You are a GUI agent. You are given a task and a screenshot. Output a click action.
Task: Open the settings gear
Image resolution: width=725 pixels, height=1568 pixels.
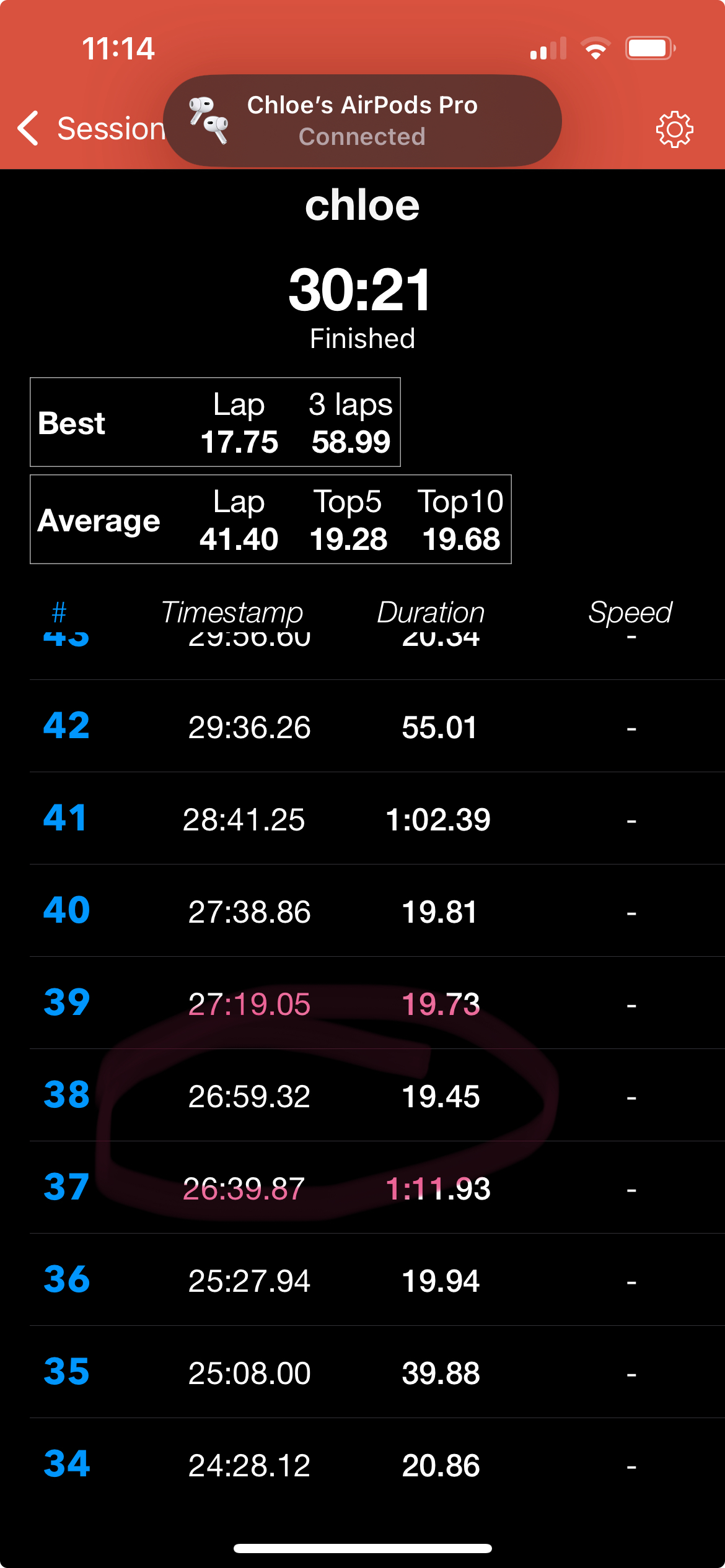click(674, 129)
